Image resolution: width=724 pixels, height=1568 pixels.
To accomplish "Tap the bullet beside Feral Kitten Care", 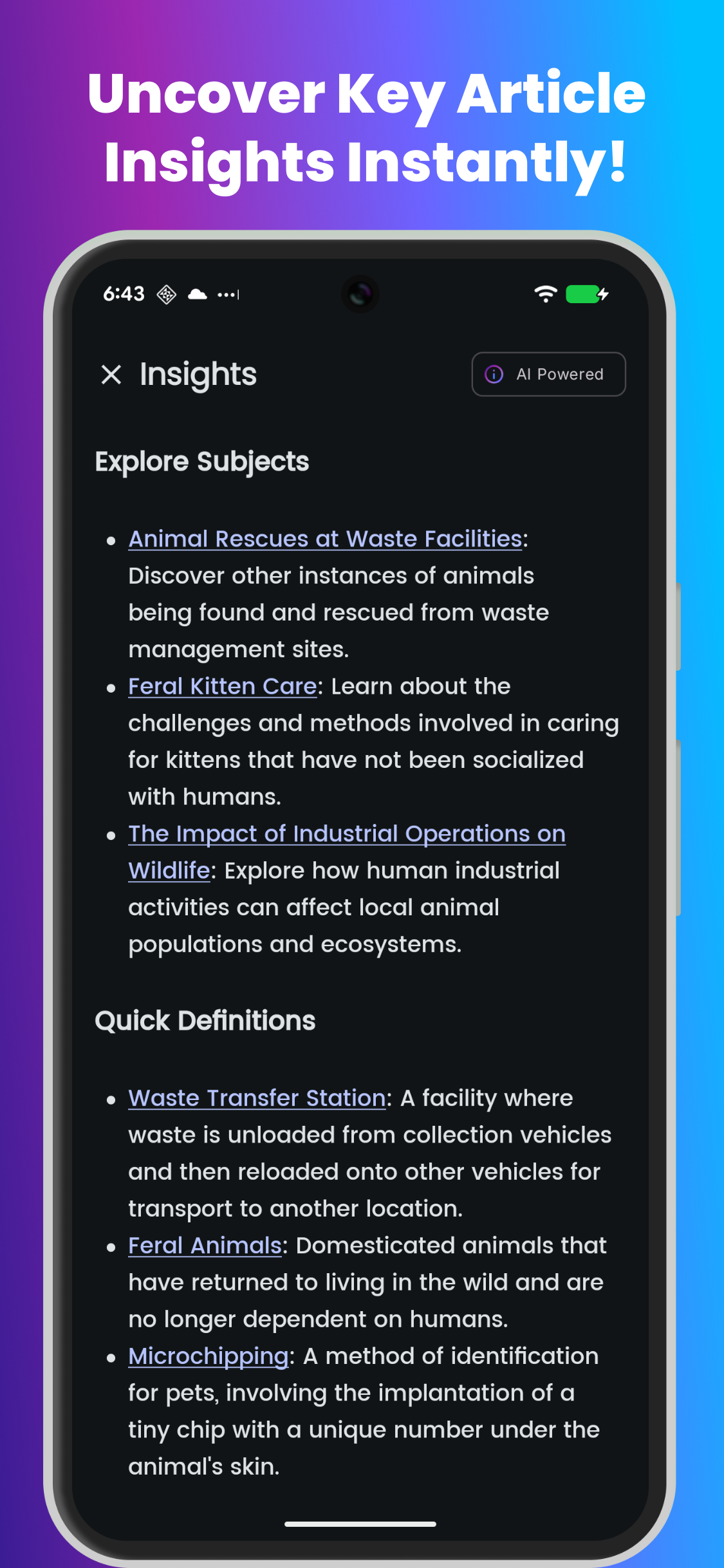I will click(111, 688).
